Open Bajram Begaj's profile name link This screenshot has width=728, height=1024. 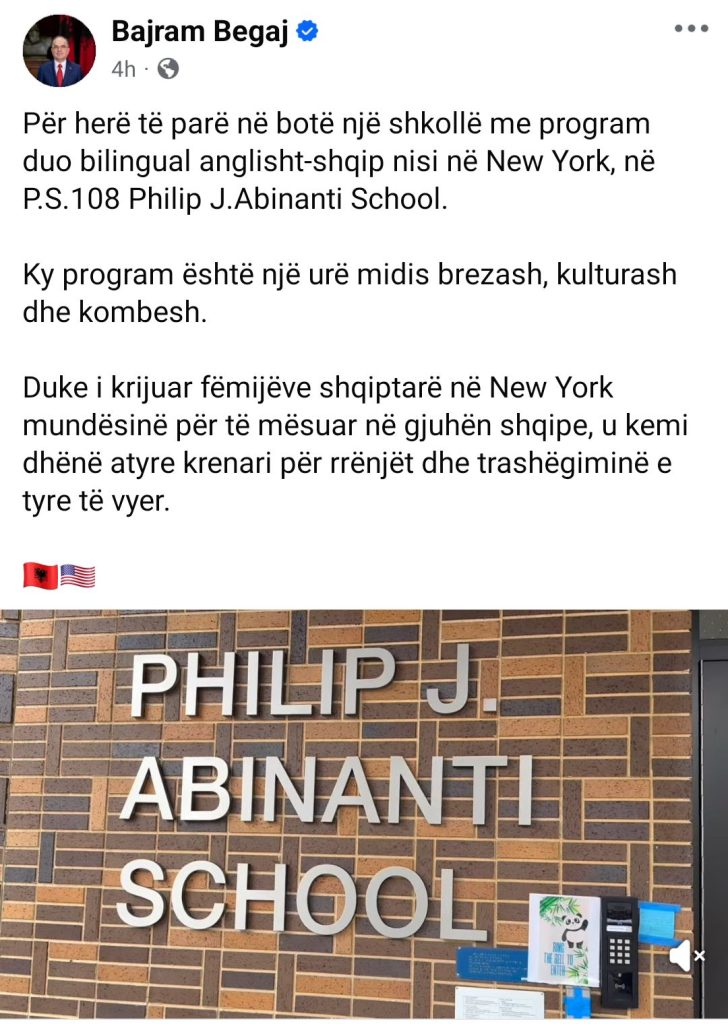[x=199, y=32]
